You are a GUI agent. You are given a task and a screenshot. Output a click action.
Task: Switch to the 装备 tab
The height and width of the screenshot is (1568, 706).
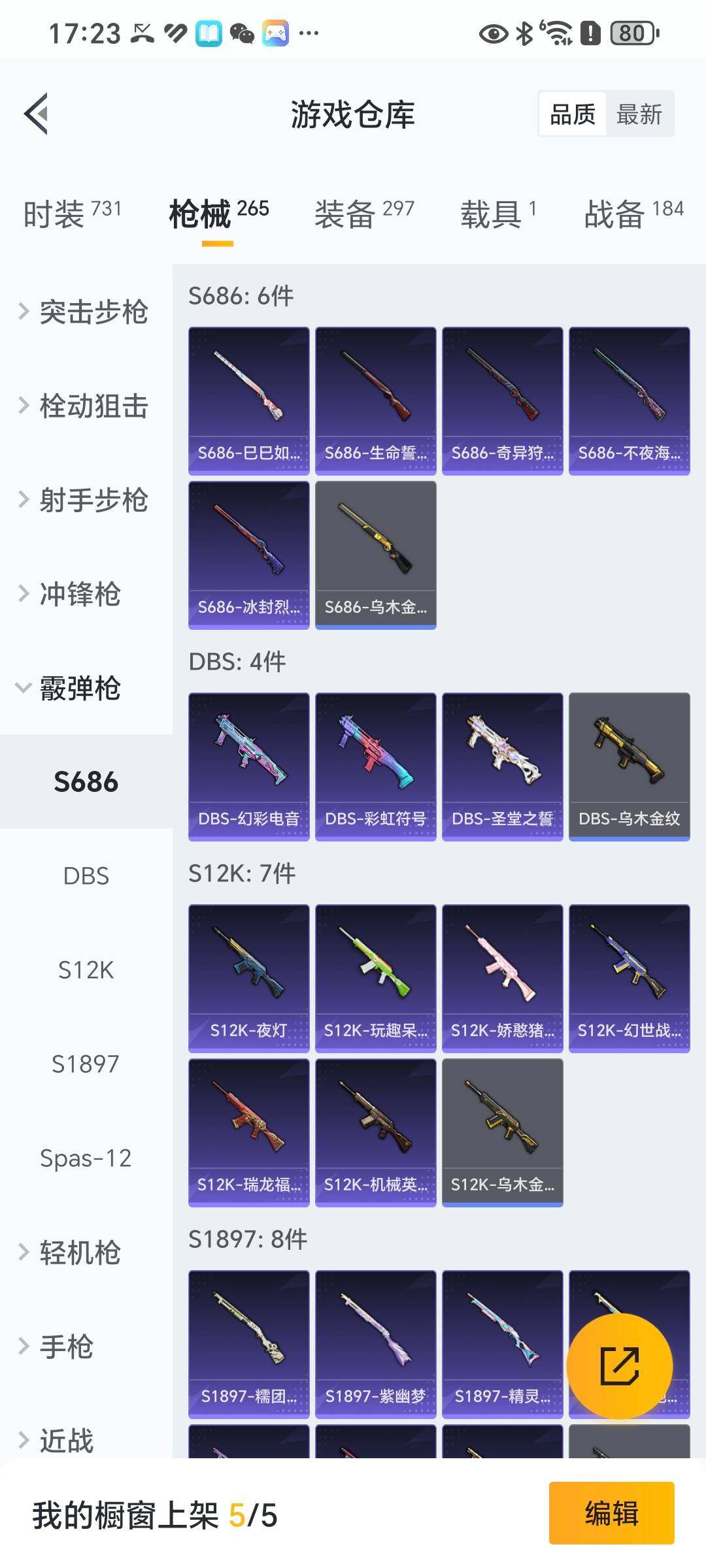pyautogui.click(x=364, y=214)
